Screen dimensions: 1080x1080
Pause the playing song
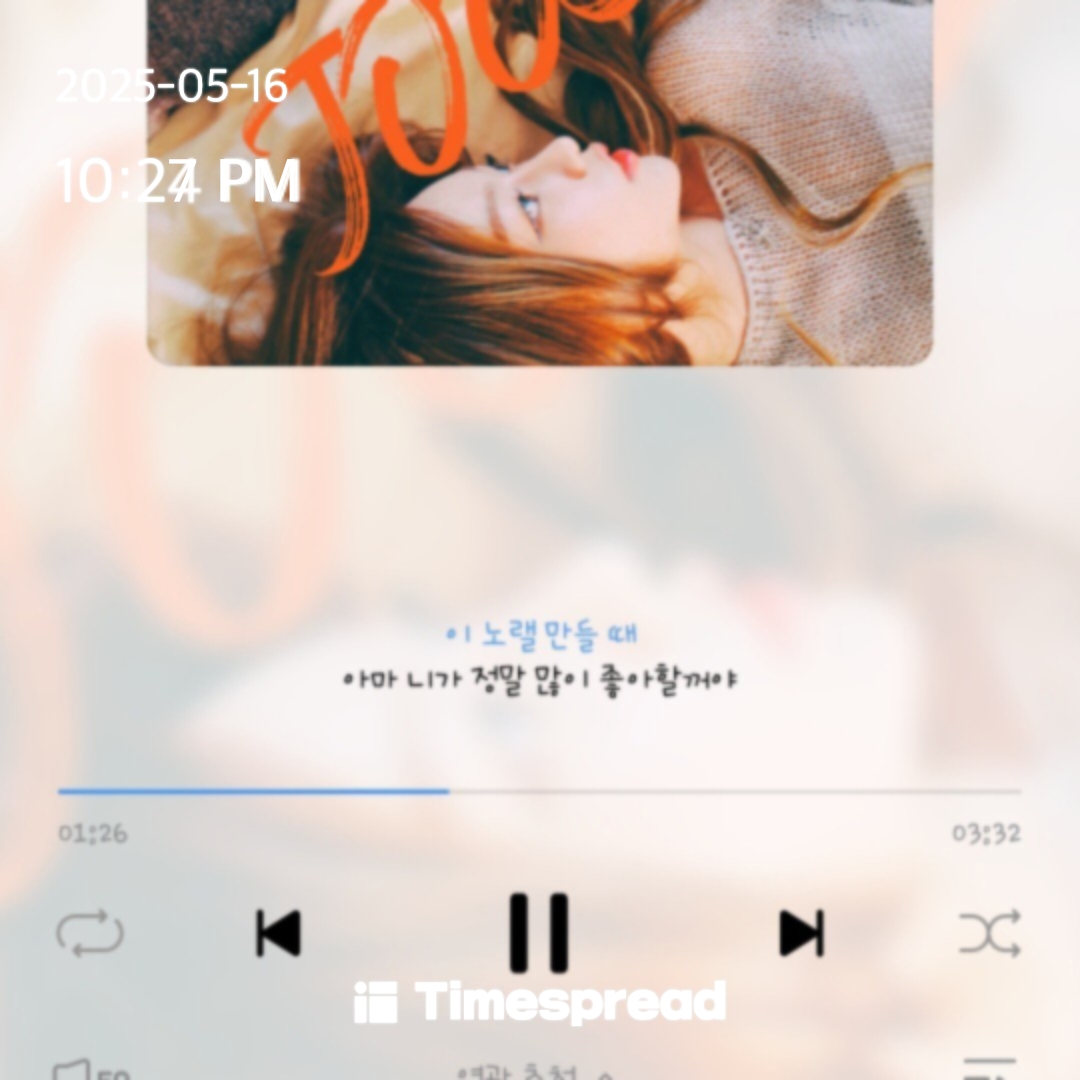[x=539, y=933]
